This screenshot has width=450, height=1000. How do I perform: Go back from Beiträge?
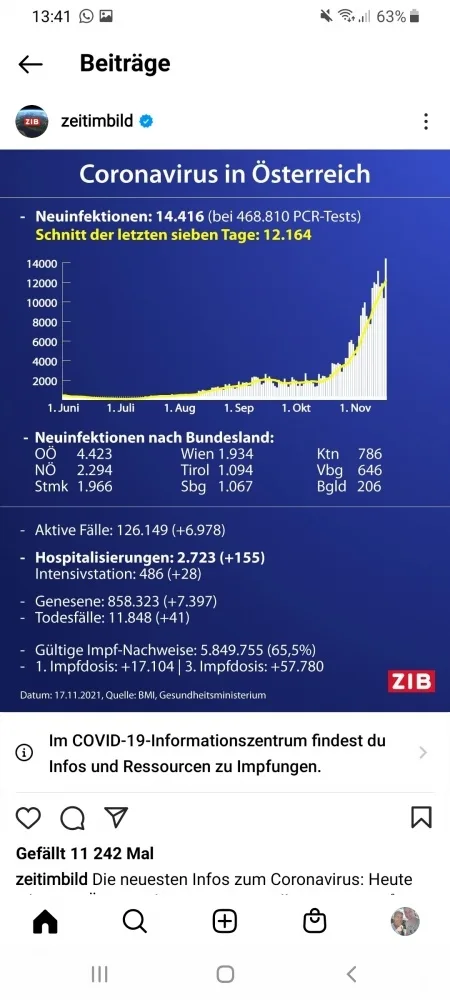click(x=31, y=64)
